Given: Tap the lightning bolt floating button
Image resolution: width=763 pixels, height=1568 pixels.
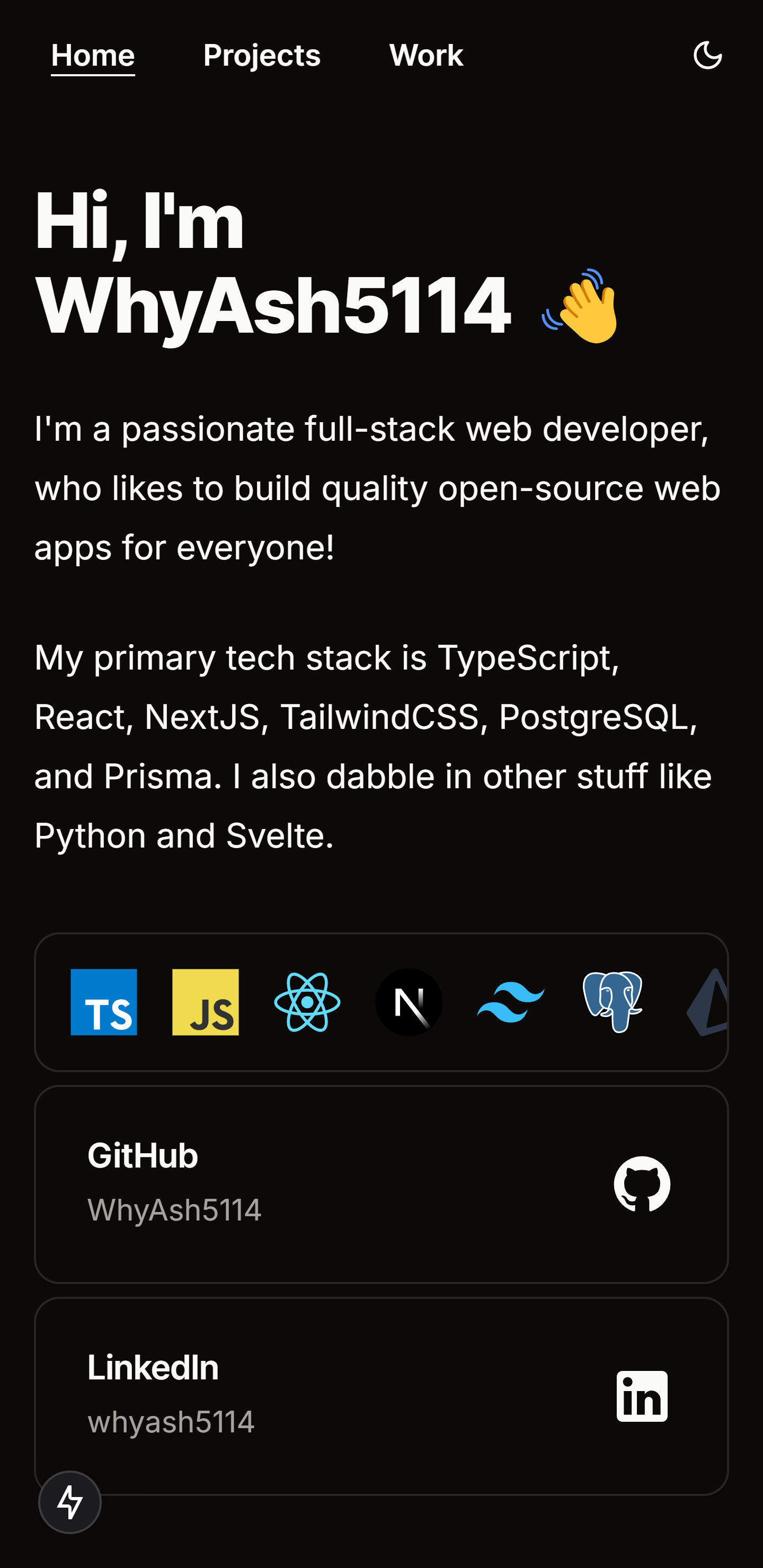Looking at the screenshot, I should coord(70,1502).
